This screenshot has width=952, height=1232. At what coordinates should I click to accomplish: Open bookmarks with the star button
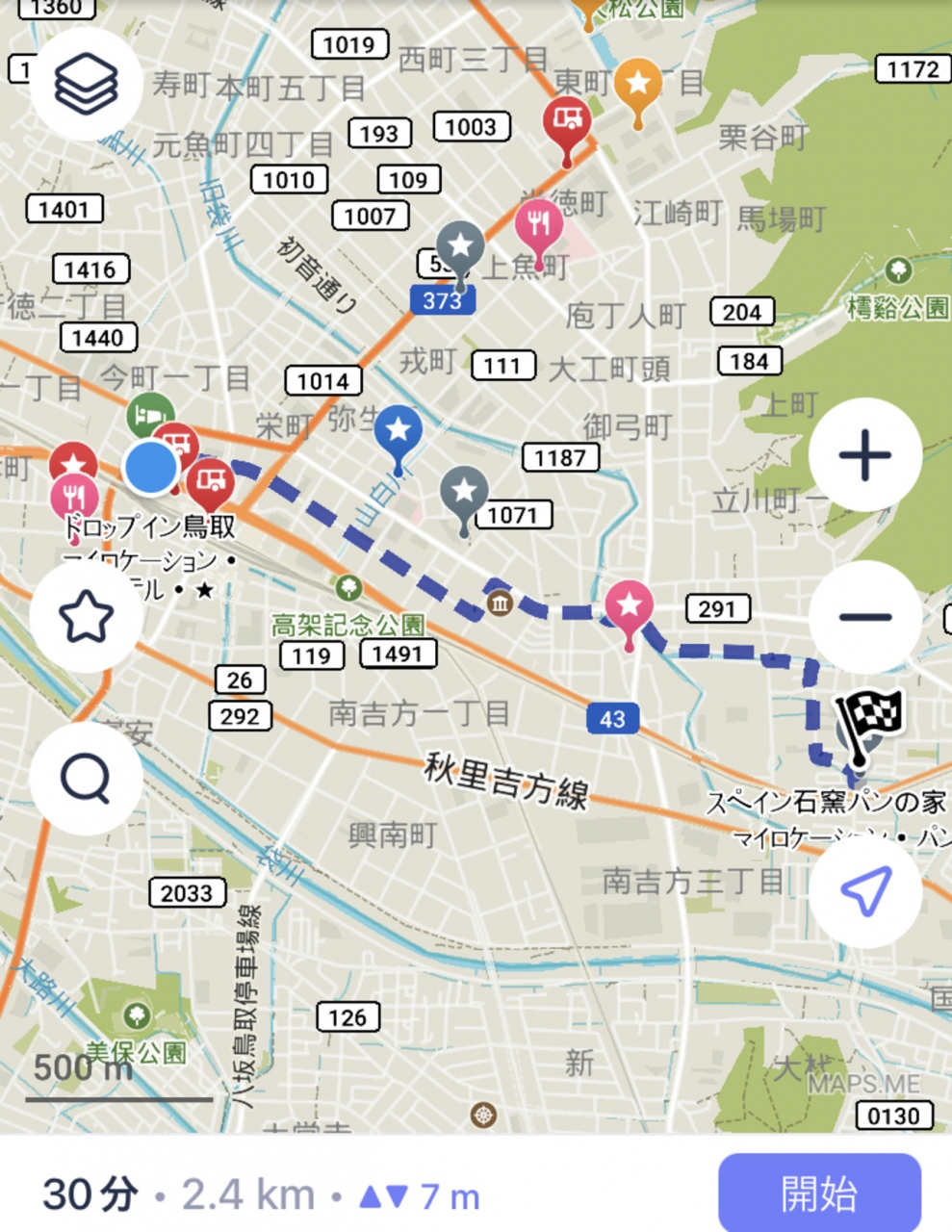pyautogui.click(x=87, y=617)
